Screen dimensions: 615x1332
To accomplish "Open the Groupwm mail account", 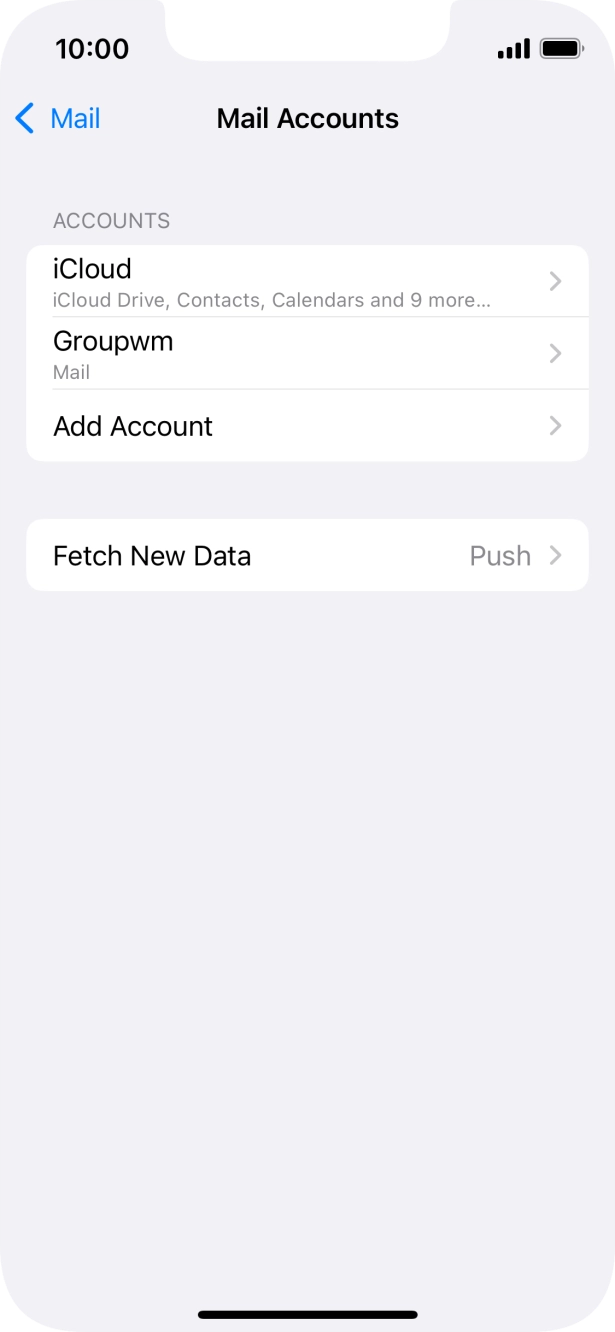I will click(x=306, y=354).
